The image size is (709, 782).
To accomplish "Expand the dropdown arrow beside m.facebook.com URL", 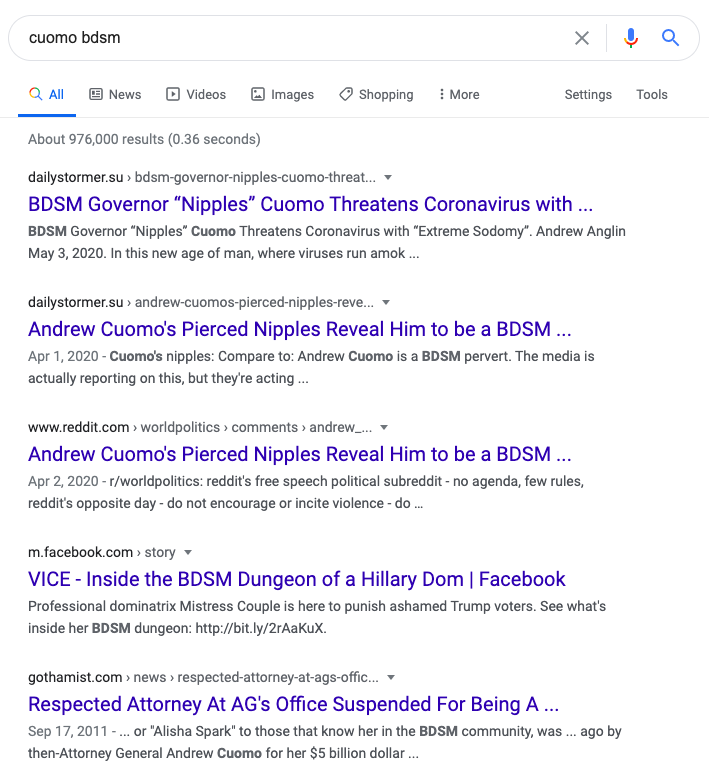I will (188, 552).
